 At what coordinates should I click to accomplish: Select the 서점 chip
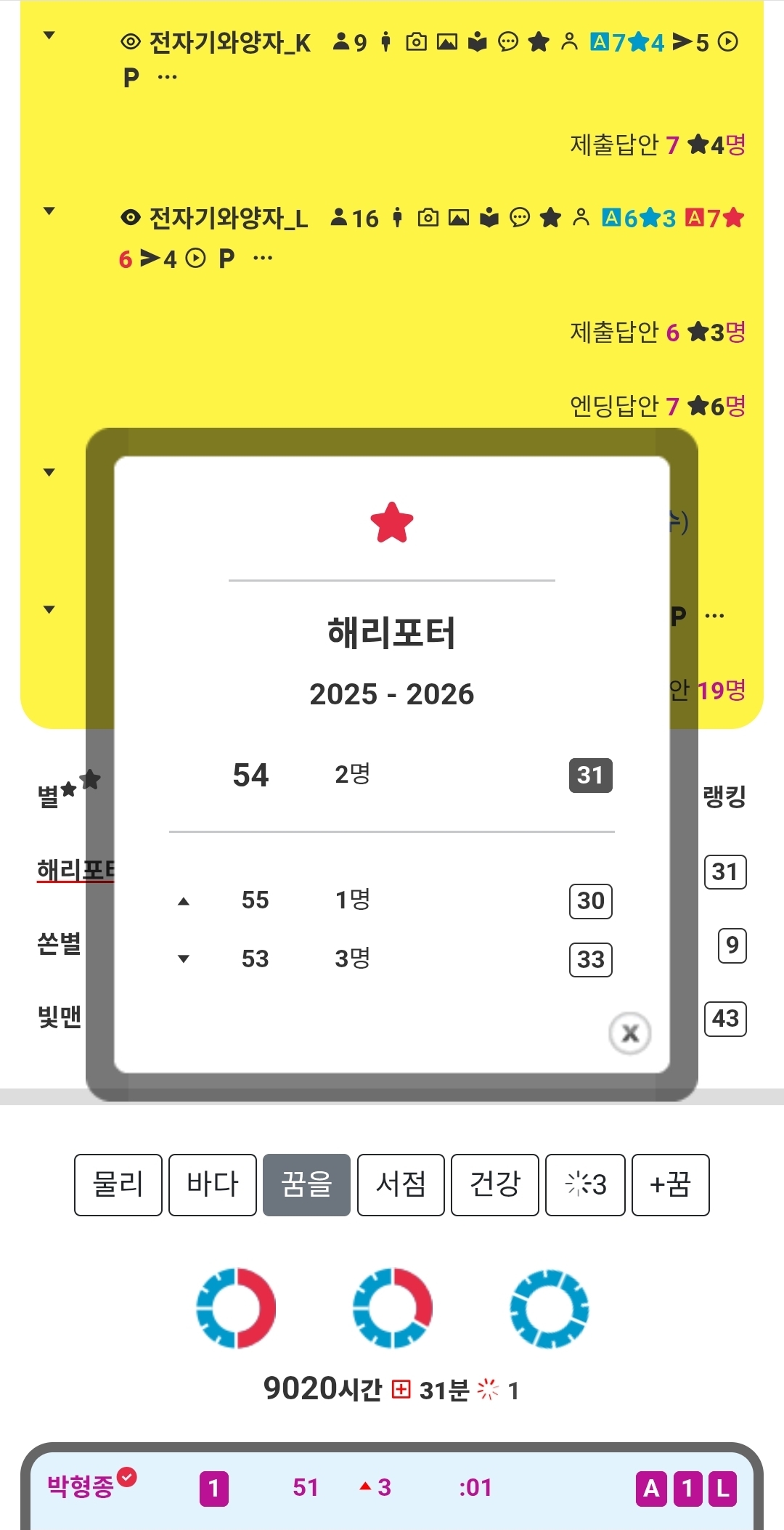pos(401,1185)
